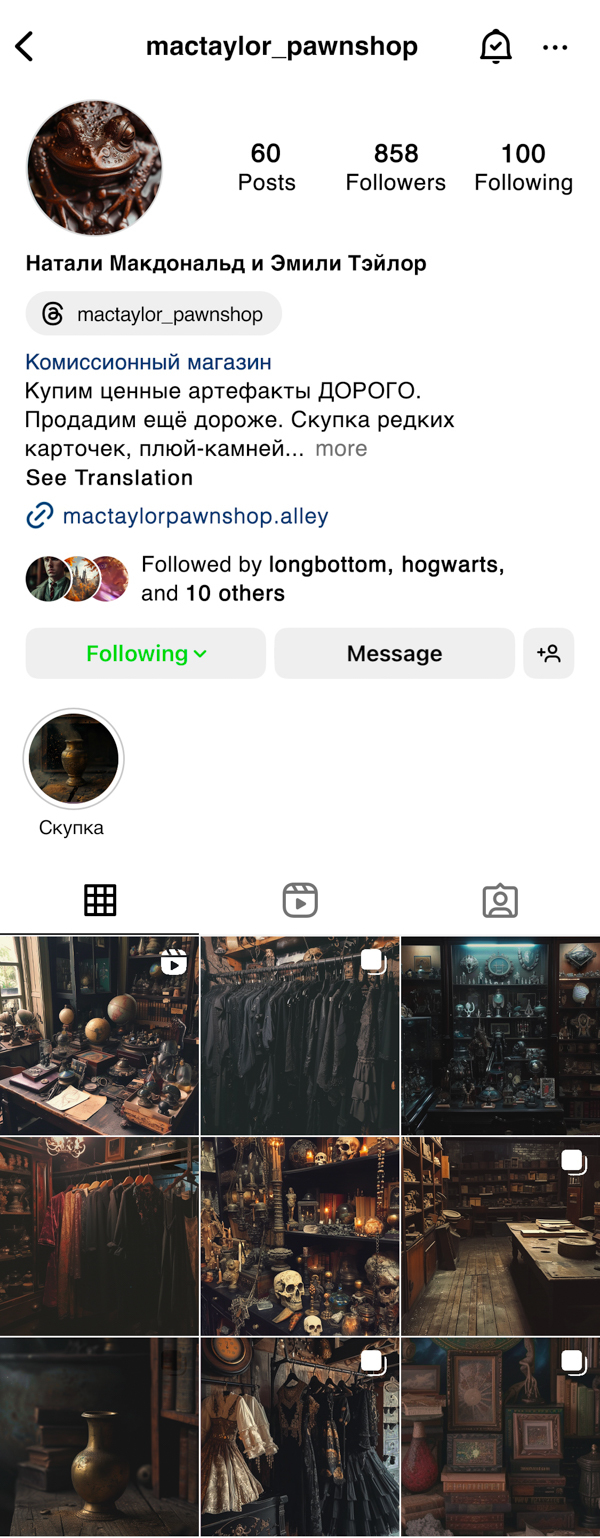
Task: Open suggested accounts add-person button
Action: [x=548, y=654]
